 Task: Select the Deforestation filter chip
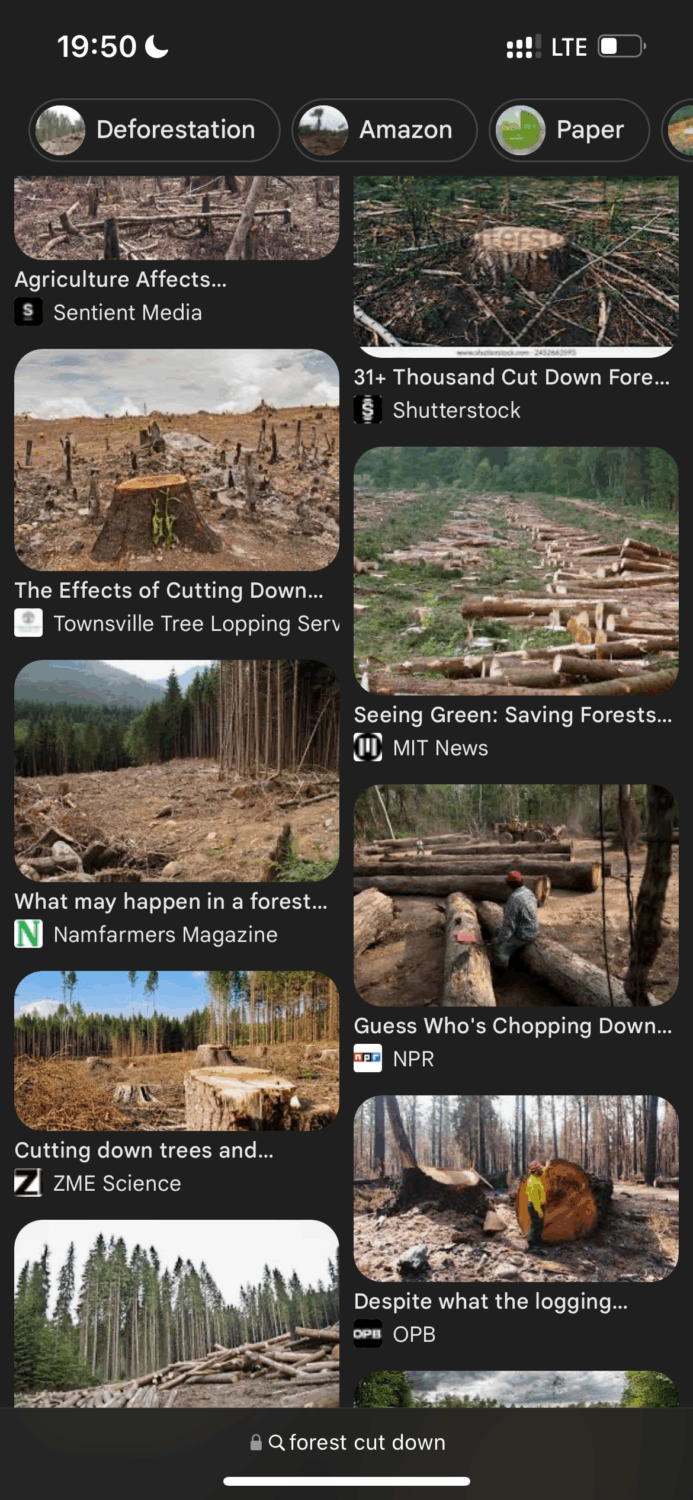pos(154,130)
